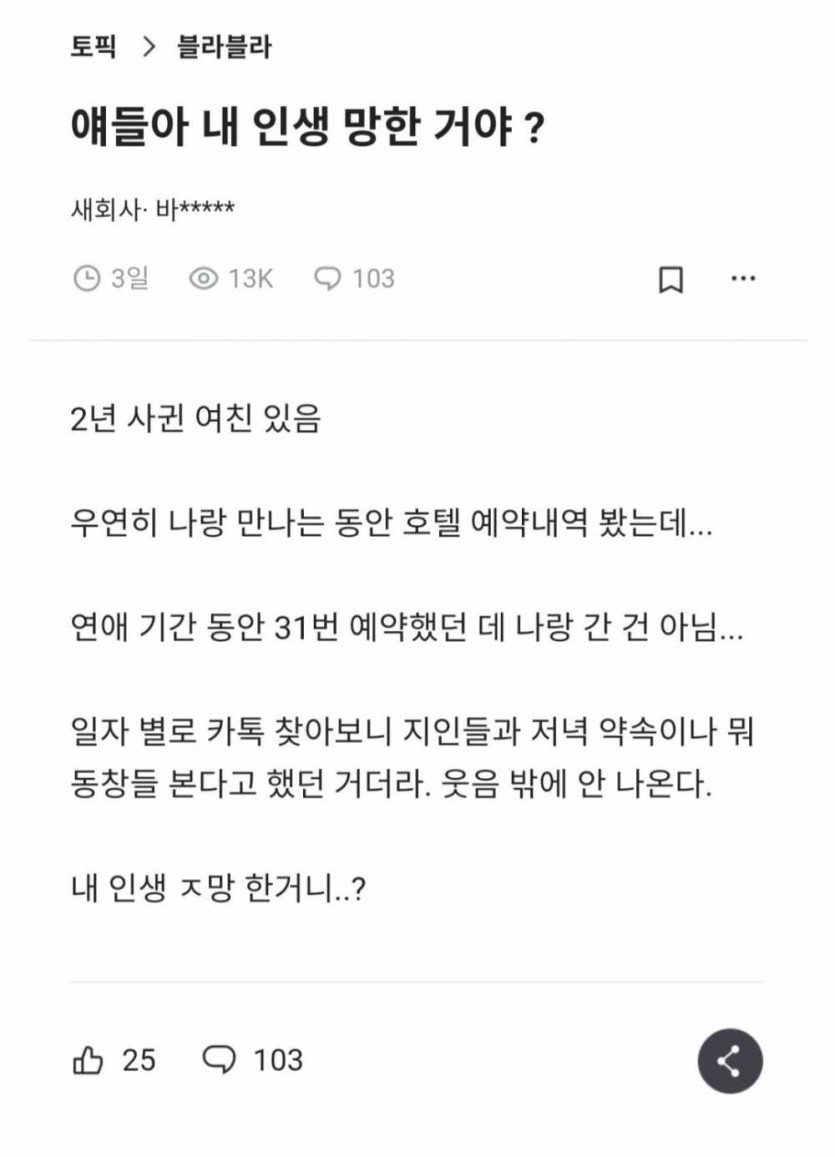Open the 블라블라 topic board
This screenshot has width=835, height=1157.
[224, 47]
